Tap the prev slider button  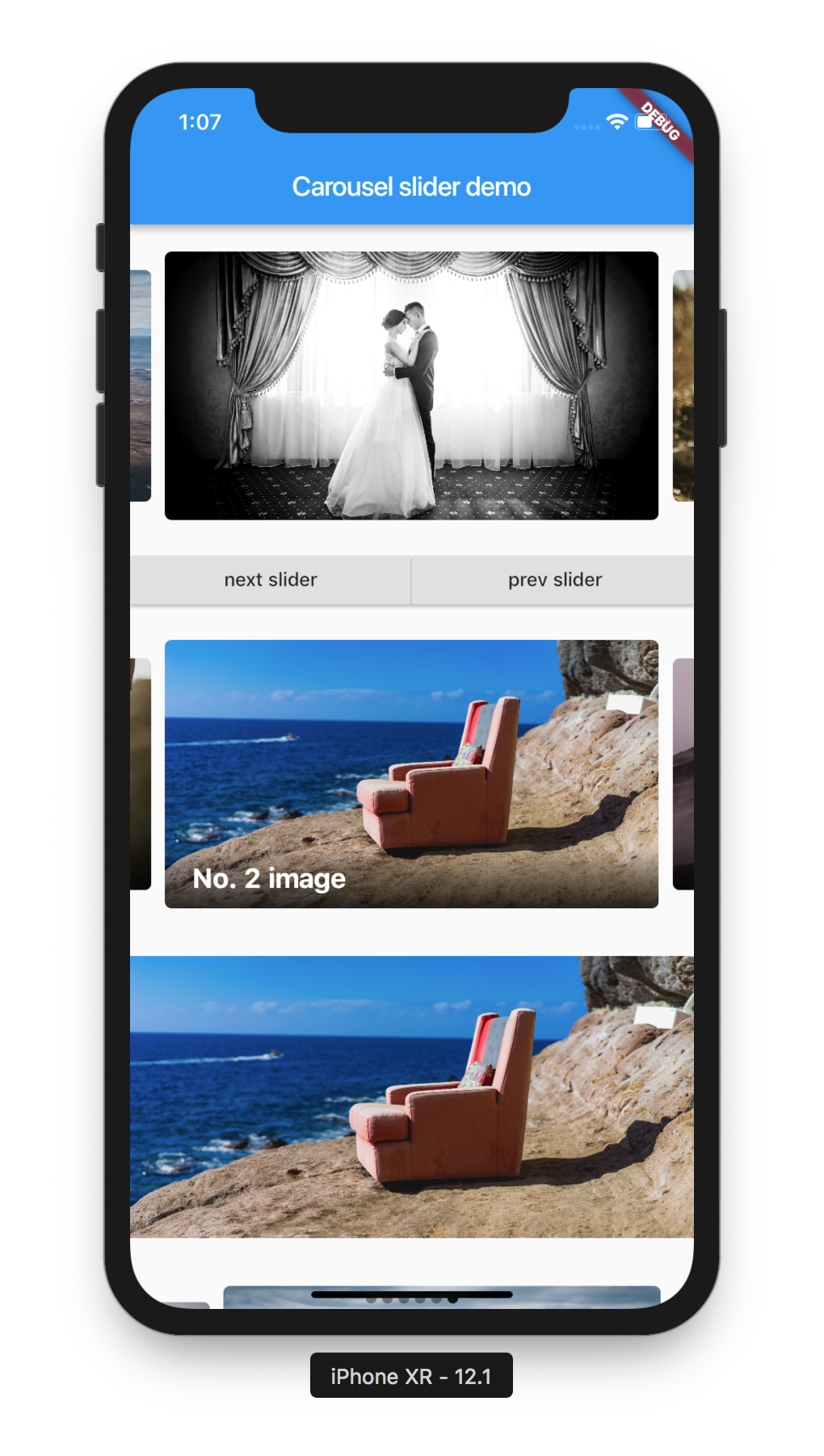pyautogui.click(x=554, y=579)
